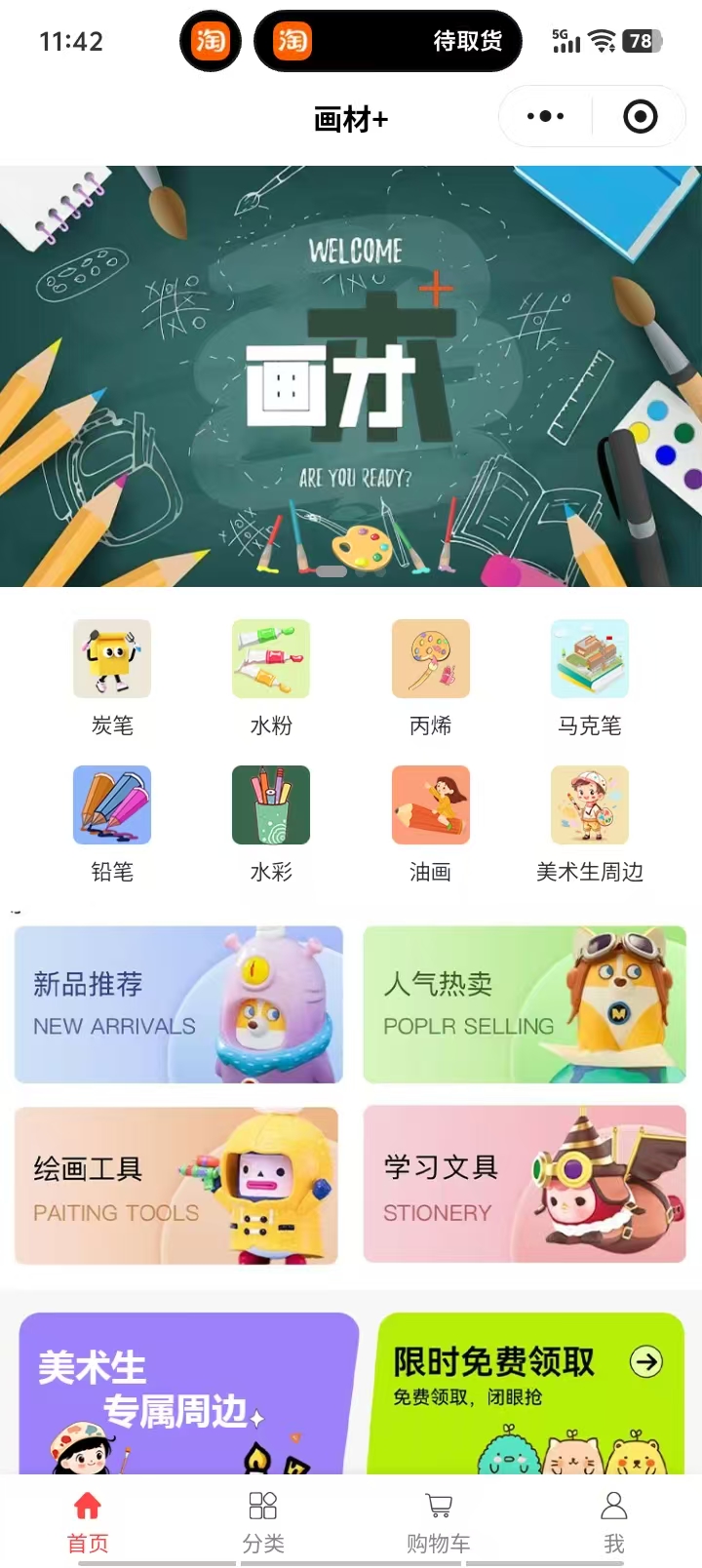702x1568 pixels.
Task: Switch to the 我 tab
Action: coord(614,1521)
